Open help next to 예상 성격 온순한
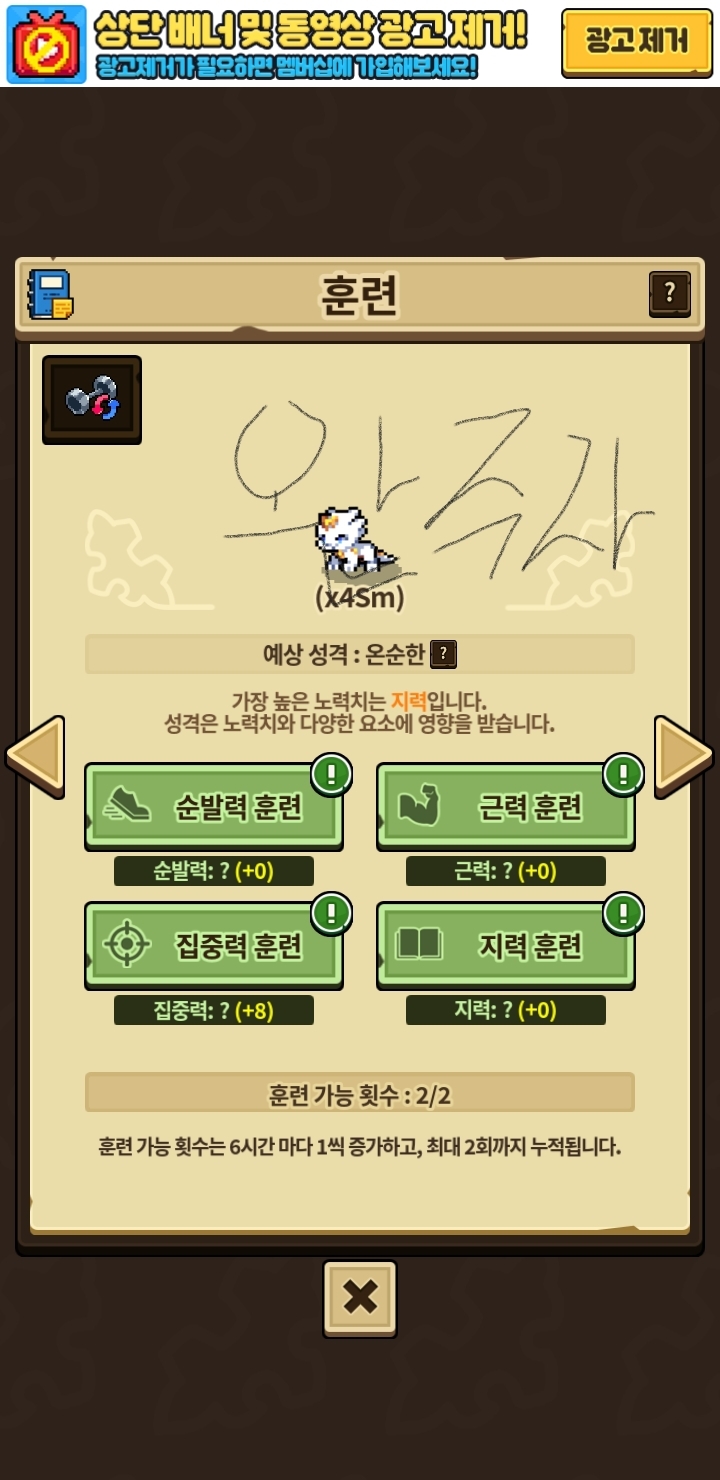Viewport: 720px width, 1480px height. (x=443, y=655)
